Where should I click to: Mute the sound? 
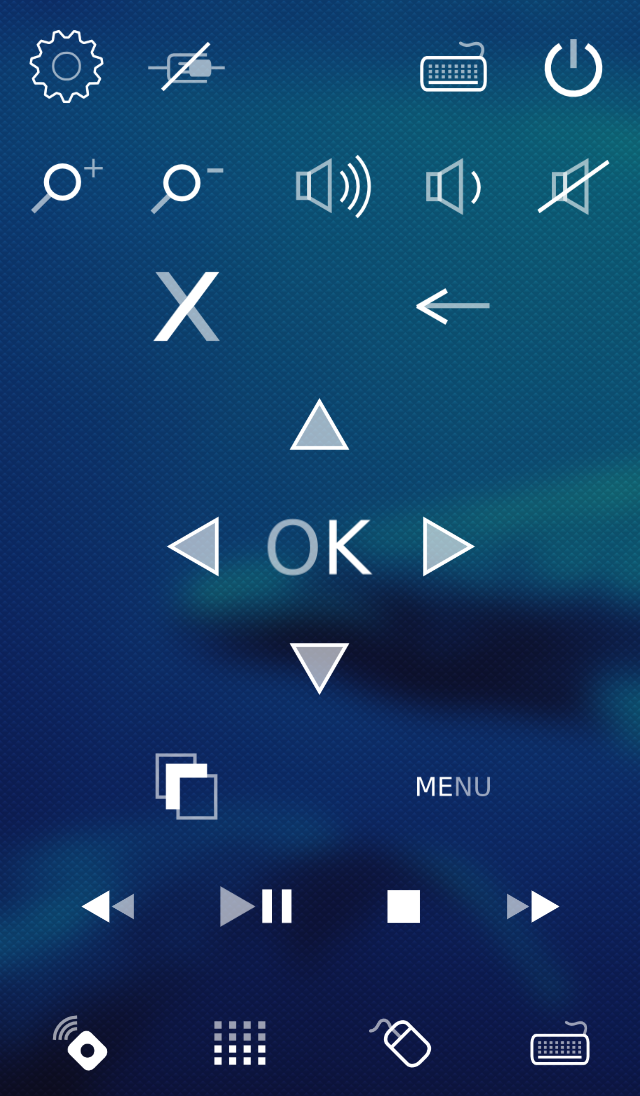pyautogui.click(x=573, y=187)
